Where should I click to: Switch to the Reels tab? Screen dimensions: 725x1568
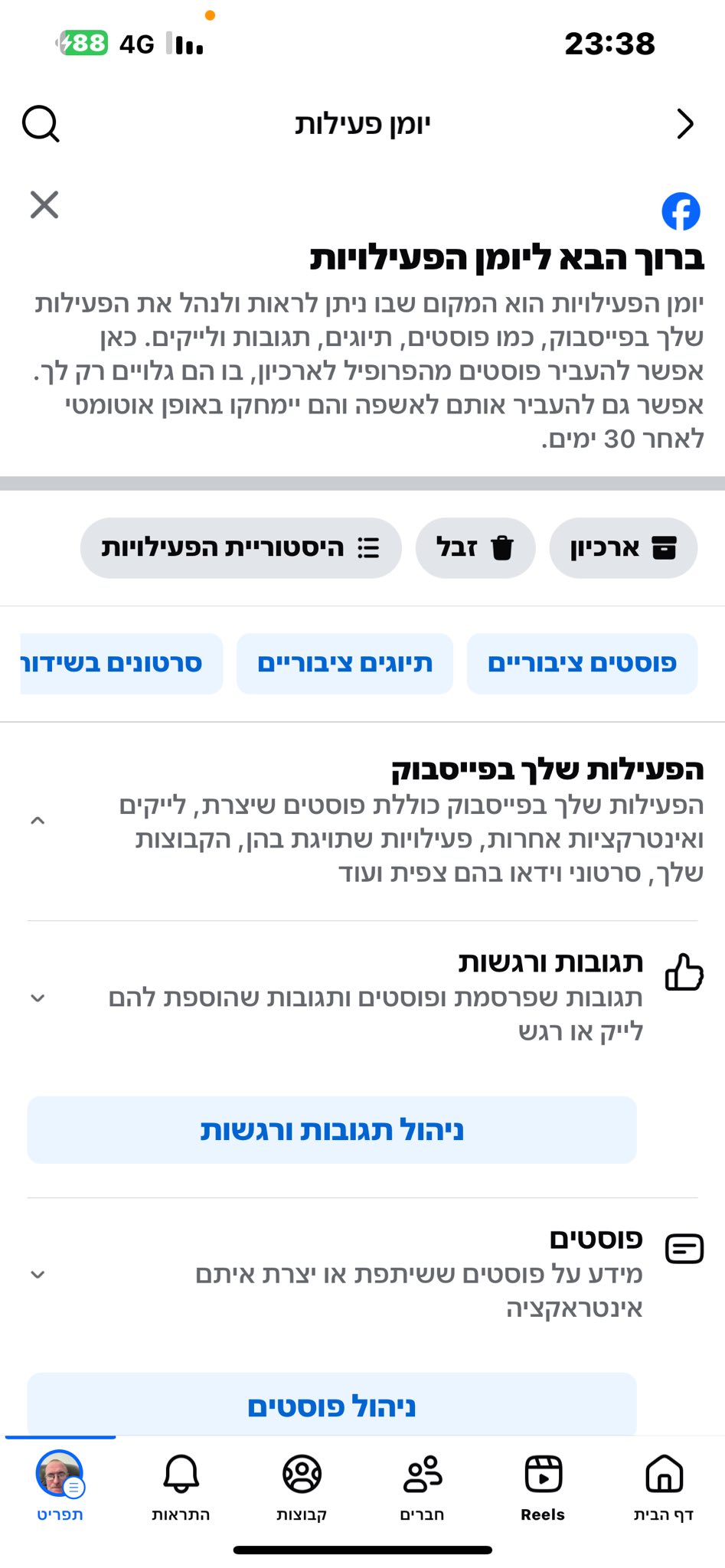543,1487
